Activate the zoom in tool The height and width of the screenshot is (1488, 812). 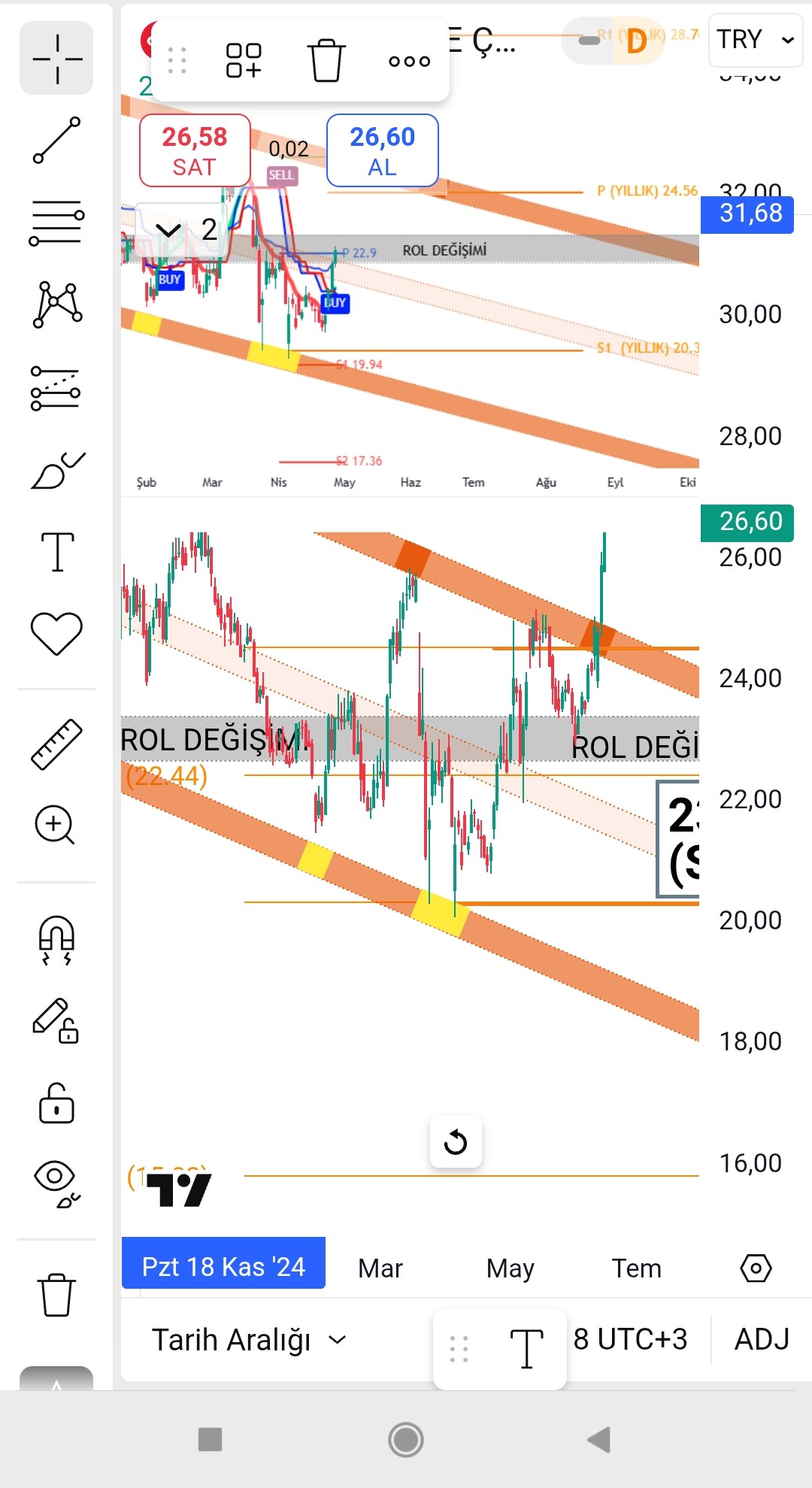pos(55,825)
